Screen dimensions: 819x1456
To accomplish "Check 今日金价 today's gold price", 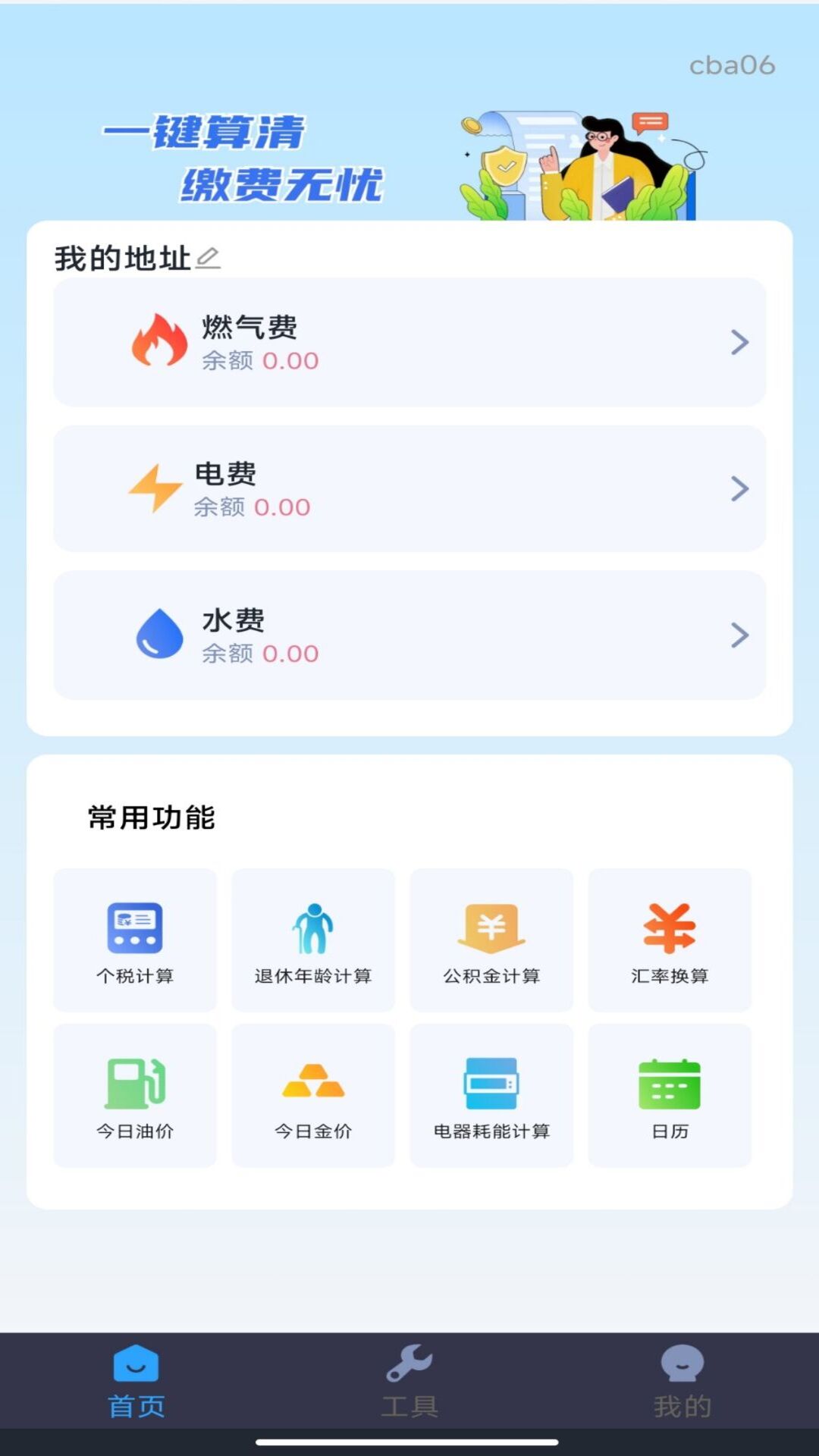I will [x=312, y=1094].
